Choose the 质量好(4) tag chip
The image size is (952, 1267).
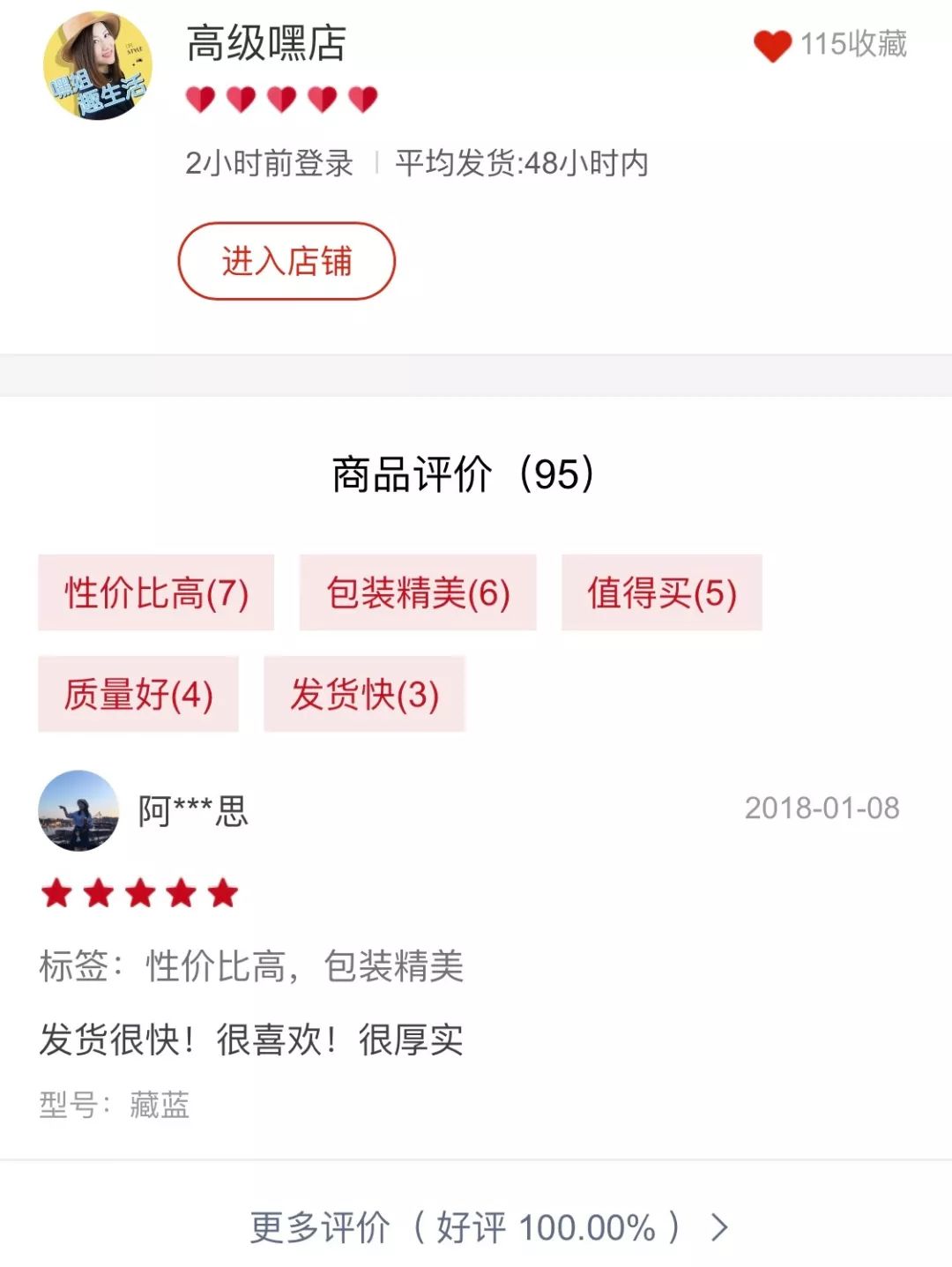pos(138,694)
